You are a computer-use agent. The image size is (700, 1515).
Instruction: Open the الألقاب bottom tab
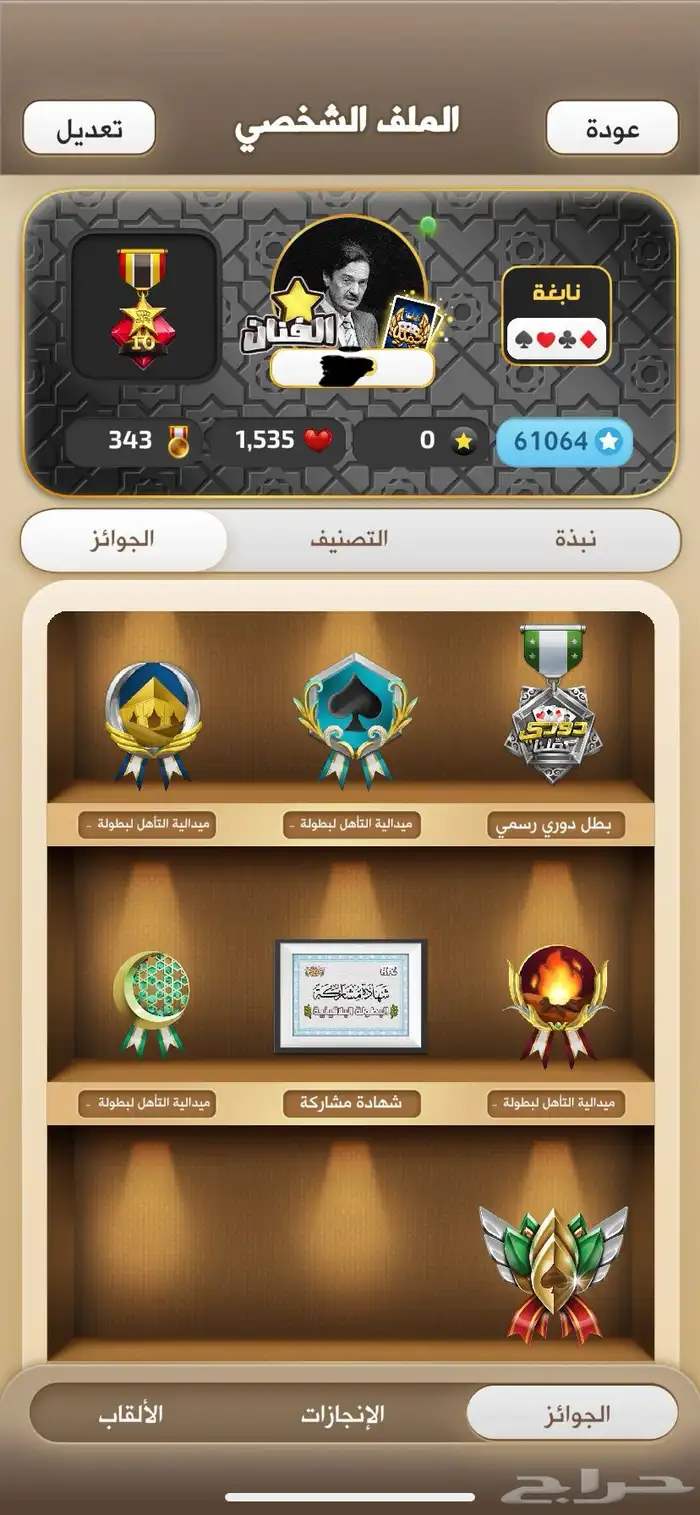[x=131, y=1414]
